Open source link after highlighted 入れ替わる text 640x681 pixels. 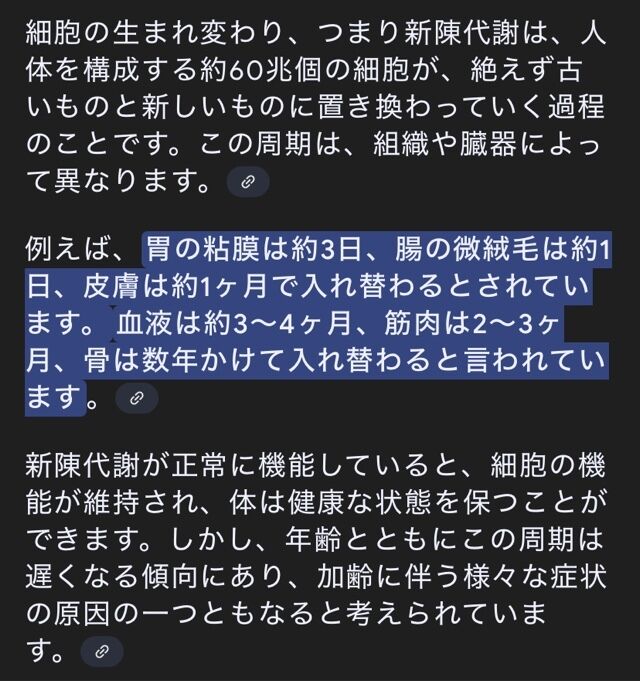click(137, 398)
